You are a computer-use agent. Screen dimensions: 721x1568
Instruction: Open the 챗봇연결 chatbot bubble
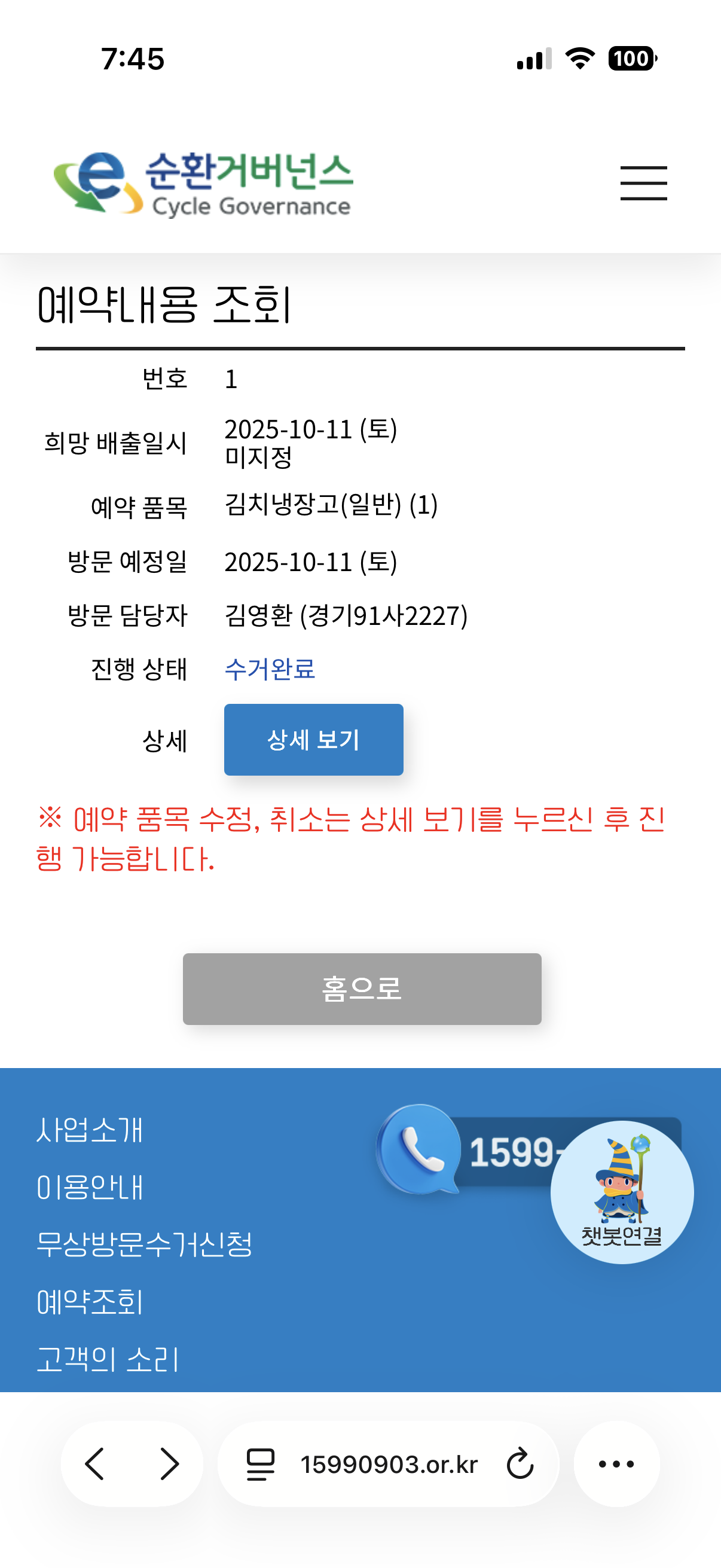tap(621, 1192)
